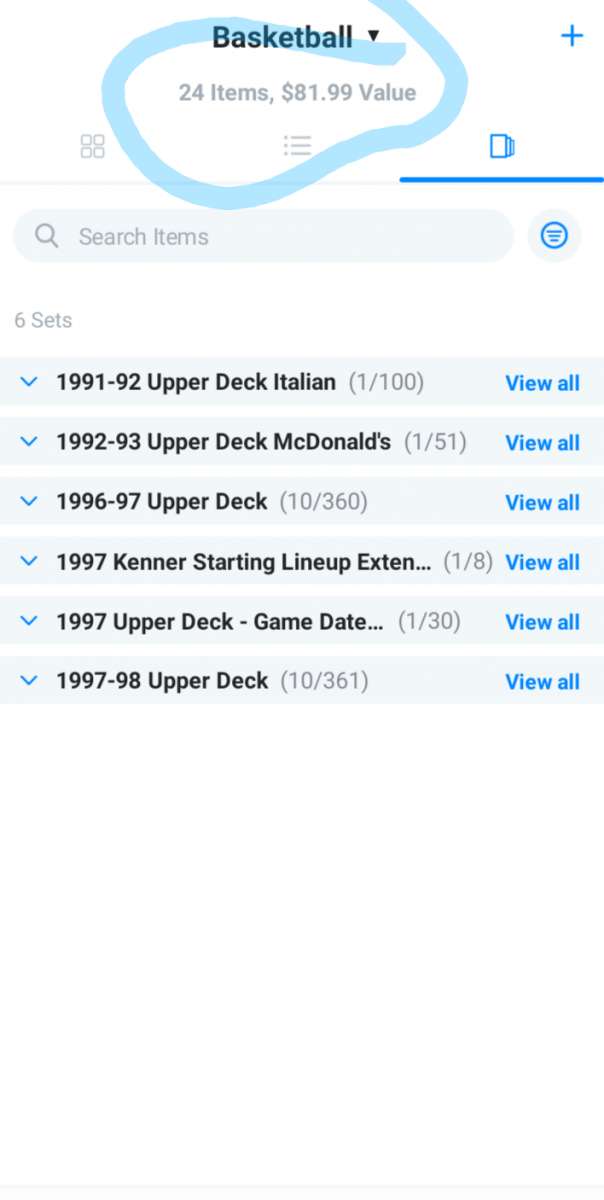The image size is (604, 1200).
Task: View all for 1997 Upper Deck Game Dated
Action: tap(542, 623)
